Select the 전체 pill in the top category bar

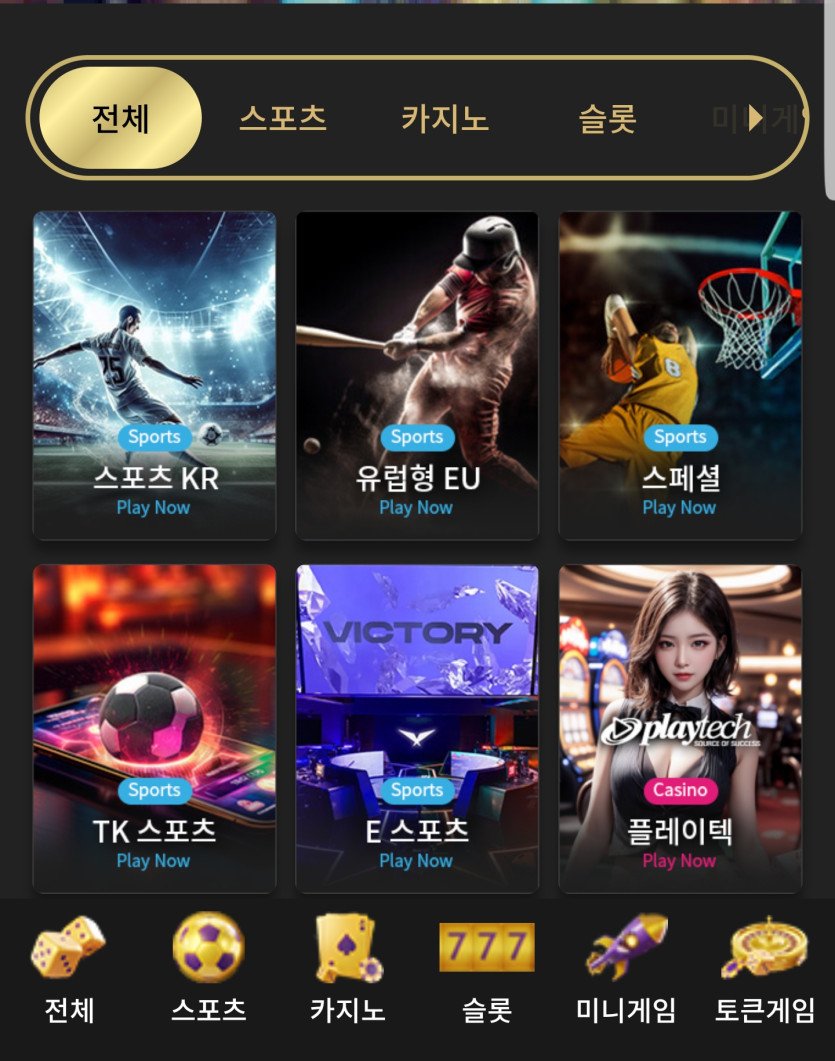coord(120,118)
